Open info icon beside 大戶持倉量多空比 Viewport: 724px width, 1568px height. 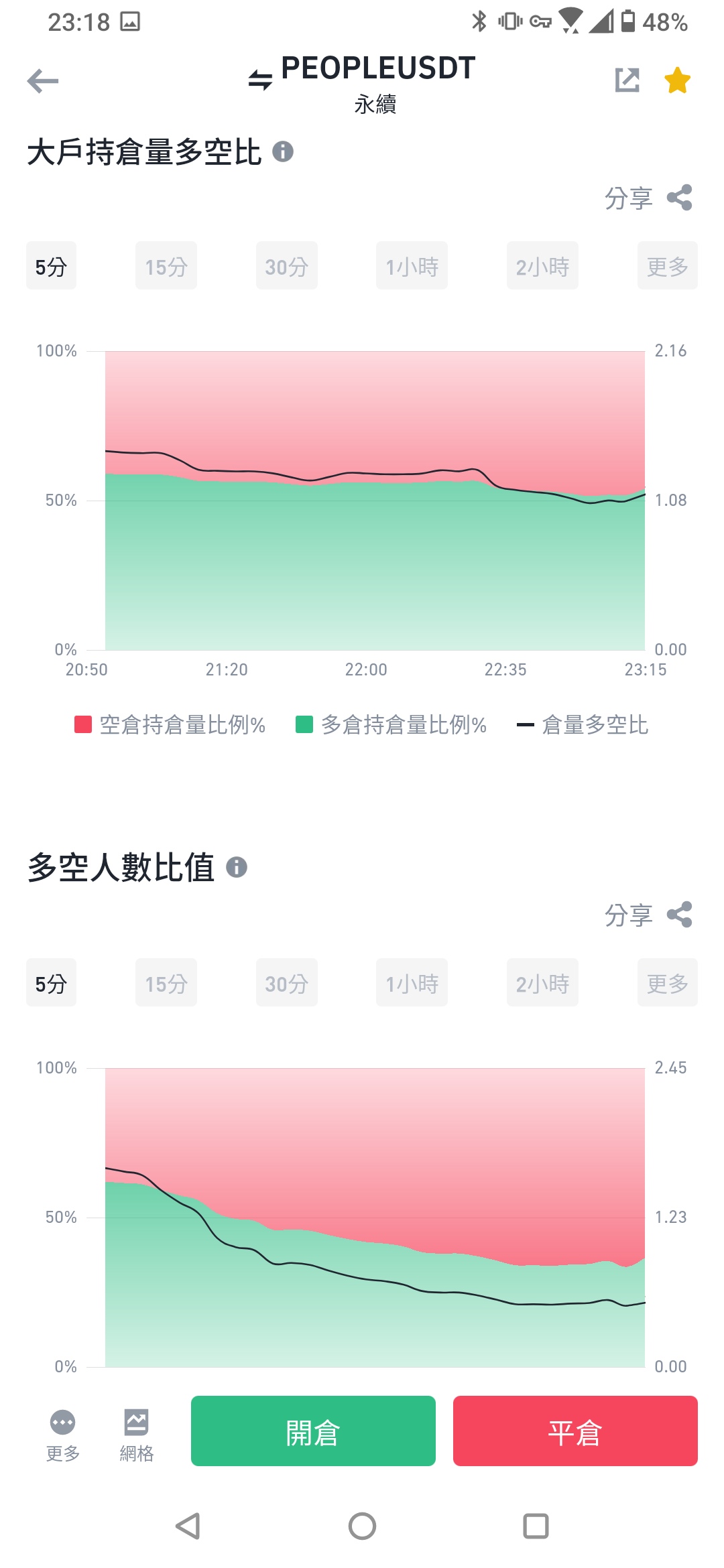pos(283,152)
